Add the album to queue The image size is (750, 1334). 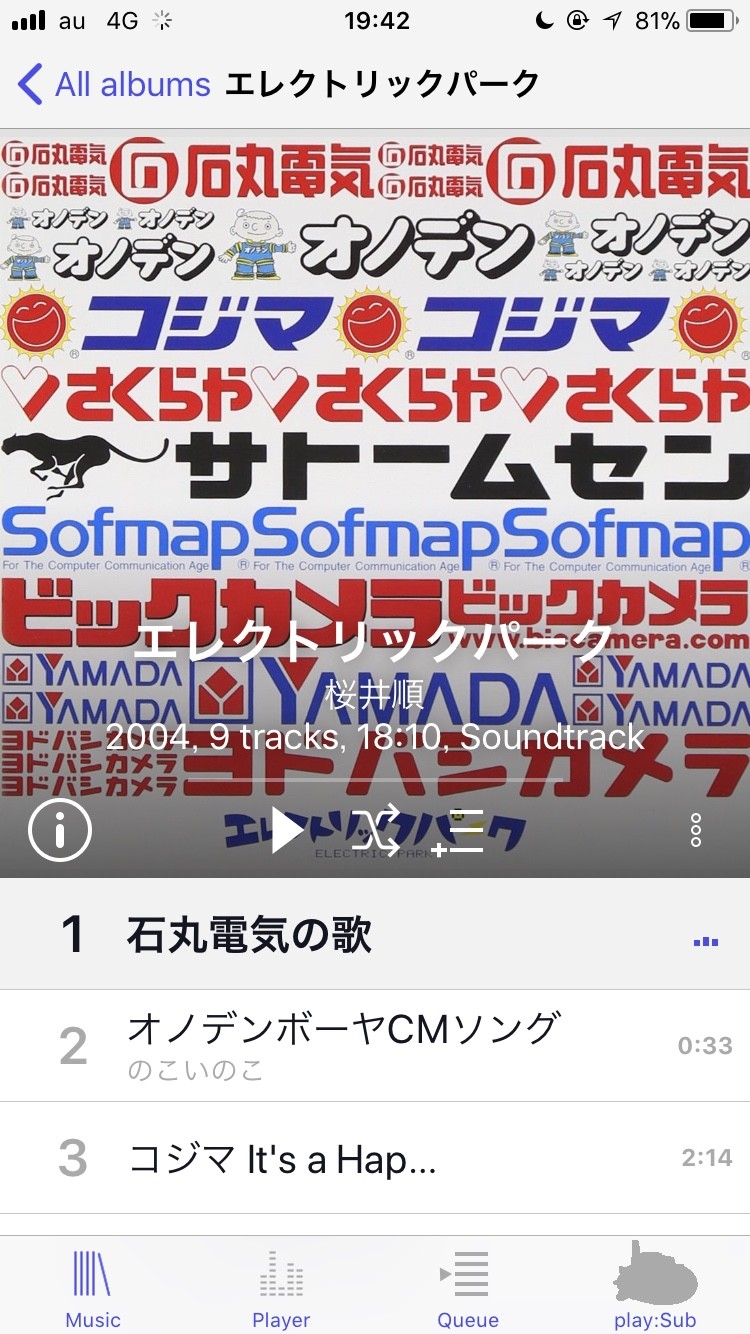[x=458, y=832]
